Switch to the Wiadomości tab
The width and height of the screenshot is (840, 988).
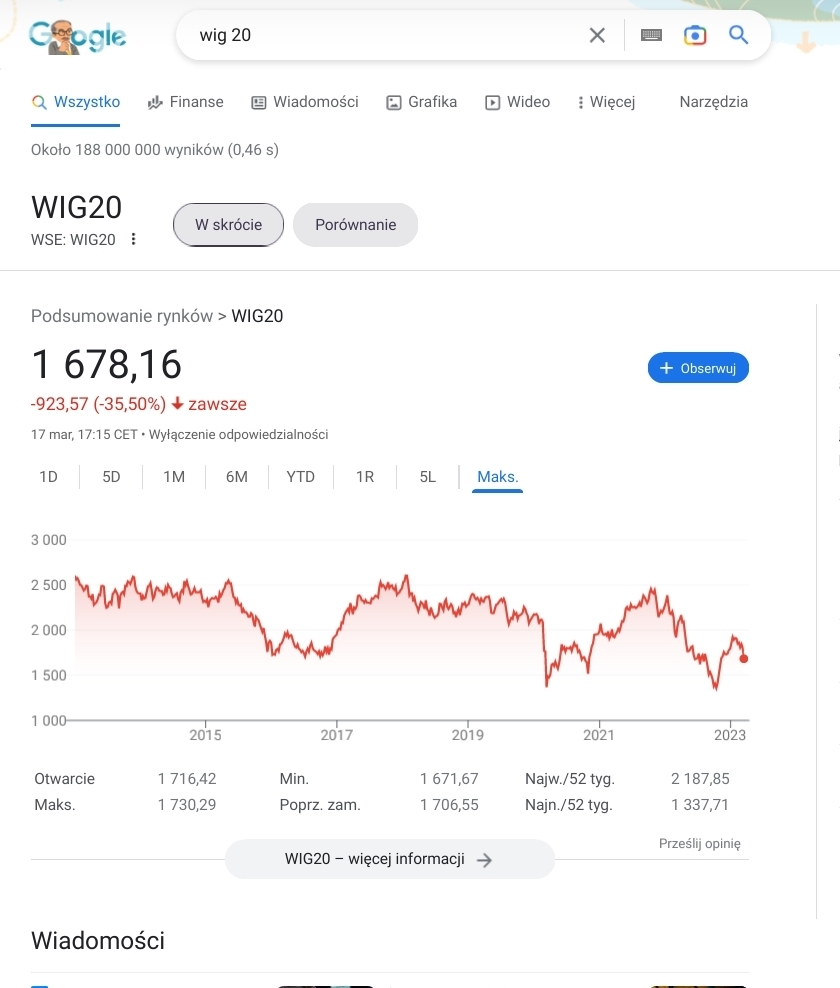point(304,102)
